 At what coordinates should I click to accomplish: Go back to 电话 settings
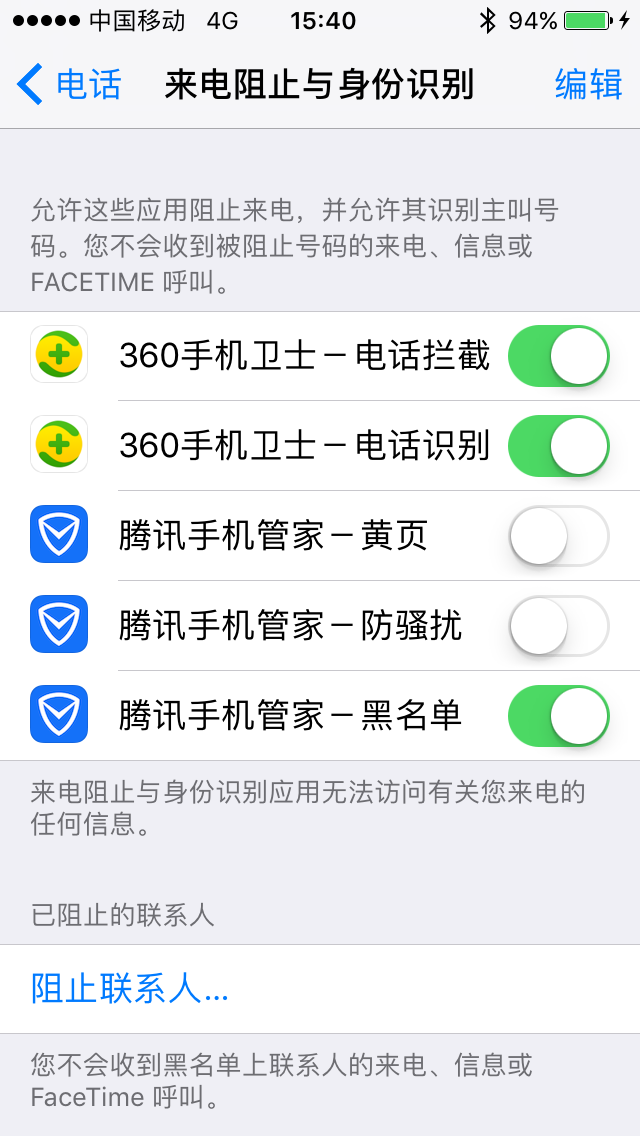(70, 85)
